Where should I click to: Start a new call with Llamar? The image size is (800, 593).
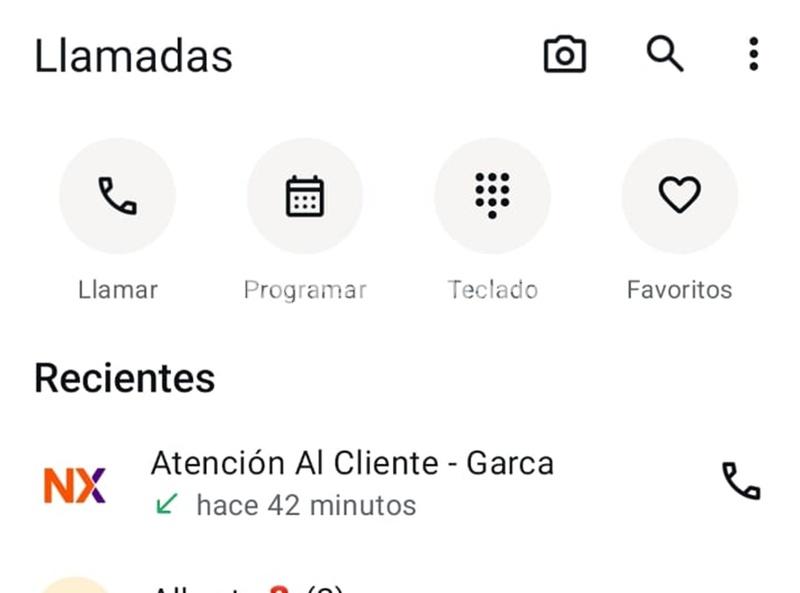point(118,196)
